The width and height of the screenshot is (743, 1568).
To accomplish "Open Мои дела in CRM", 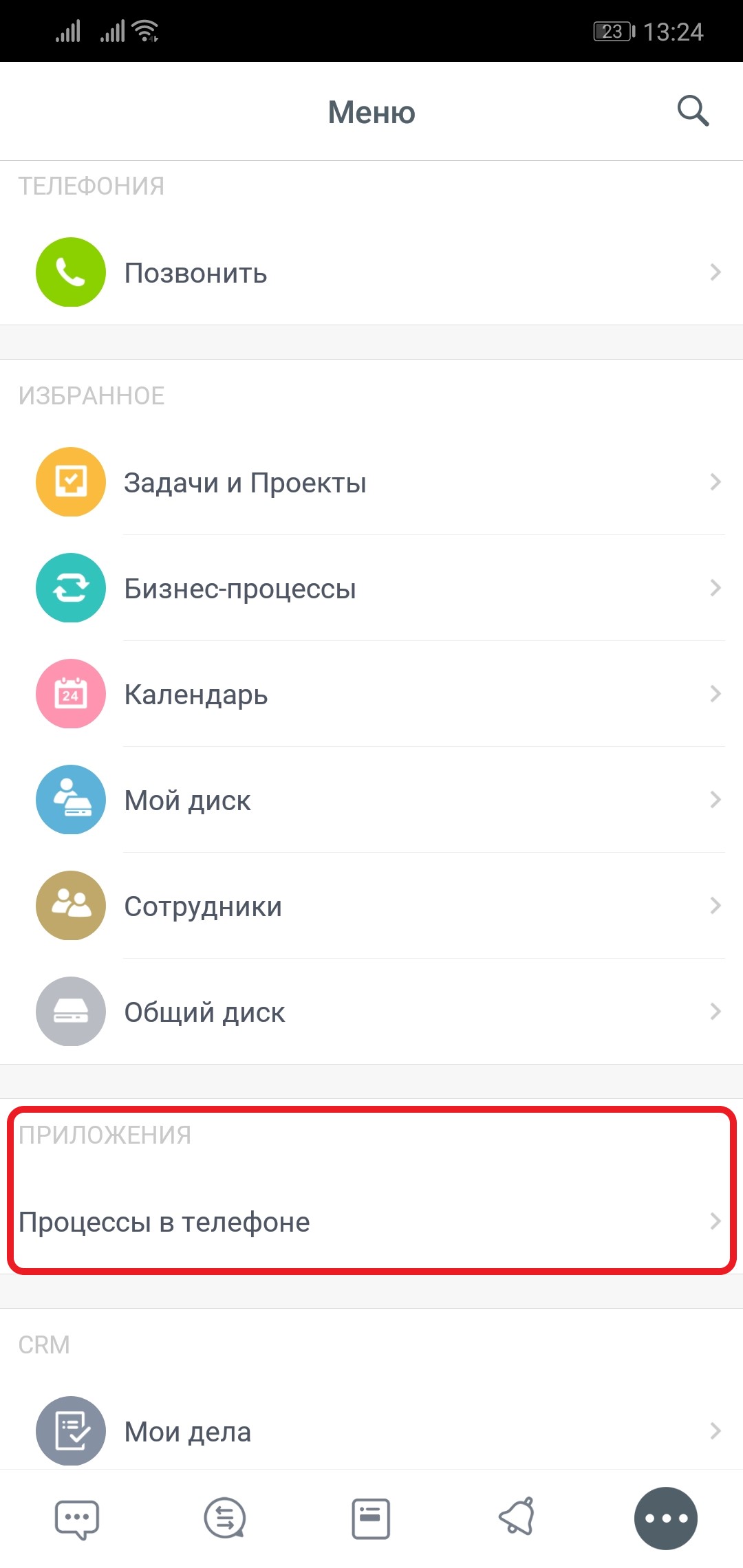I will 371,1431.
